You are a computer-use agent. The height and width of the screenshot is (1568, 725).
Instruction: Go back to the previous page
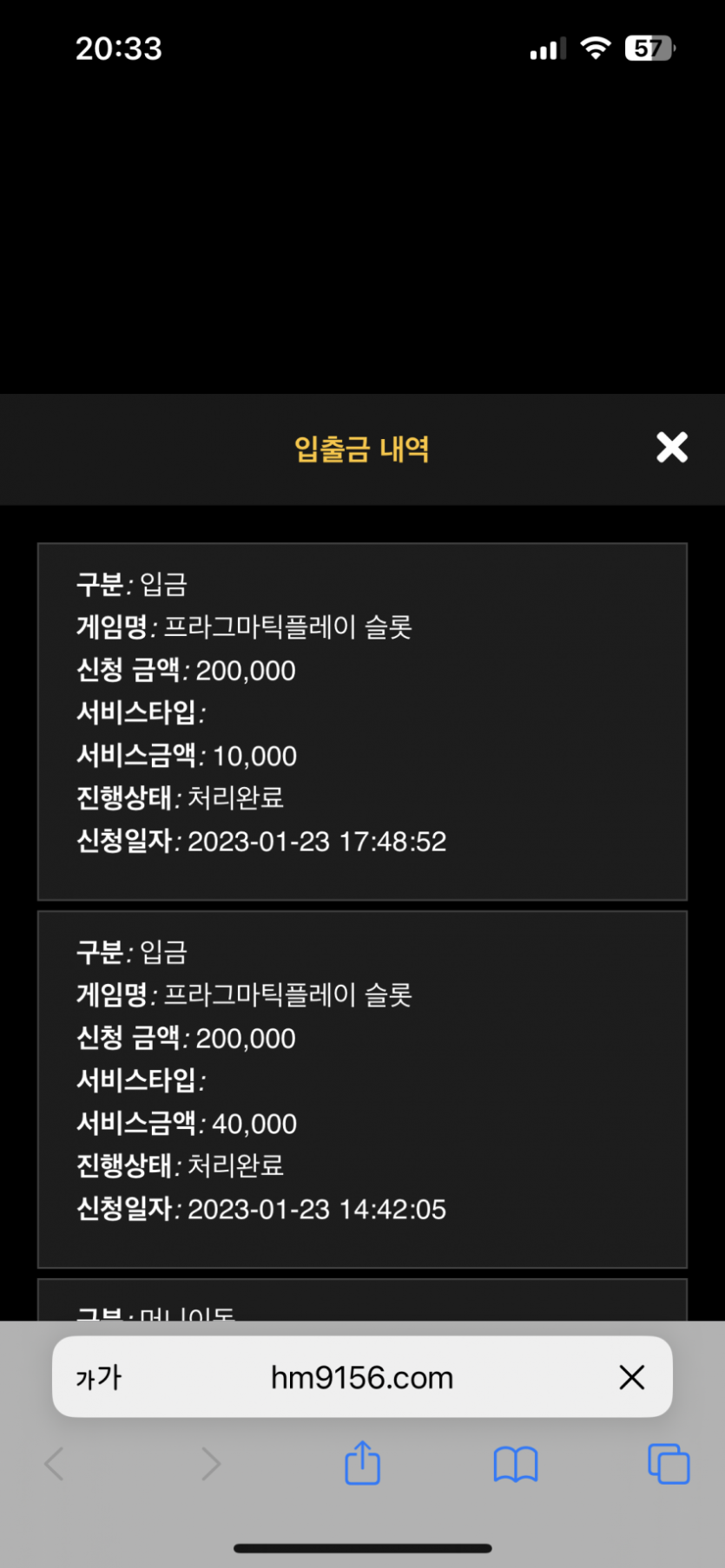pos(55,1464)
